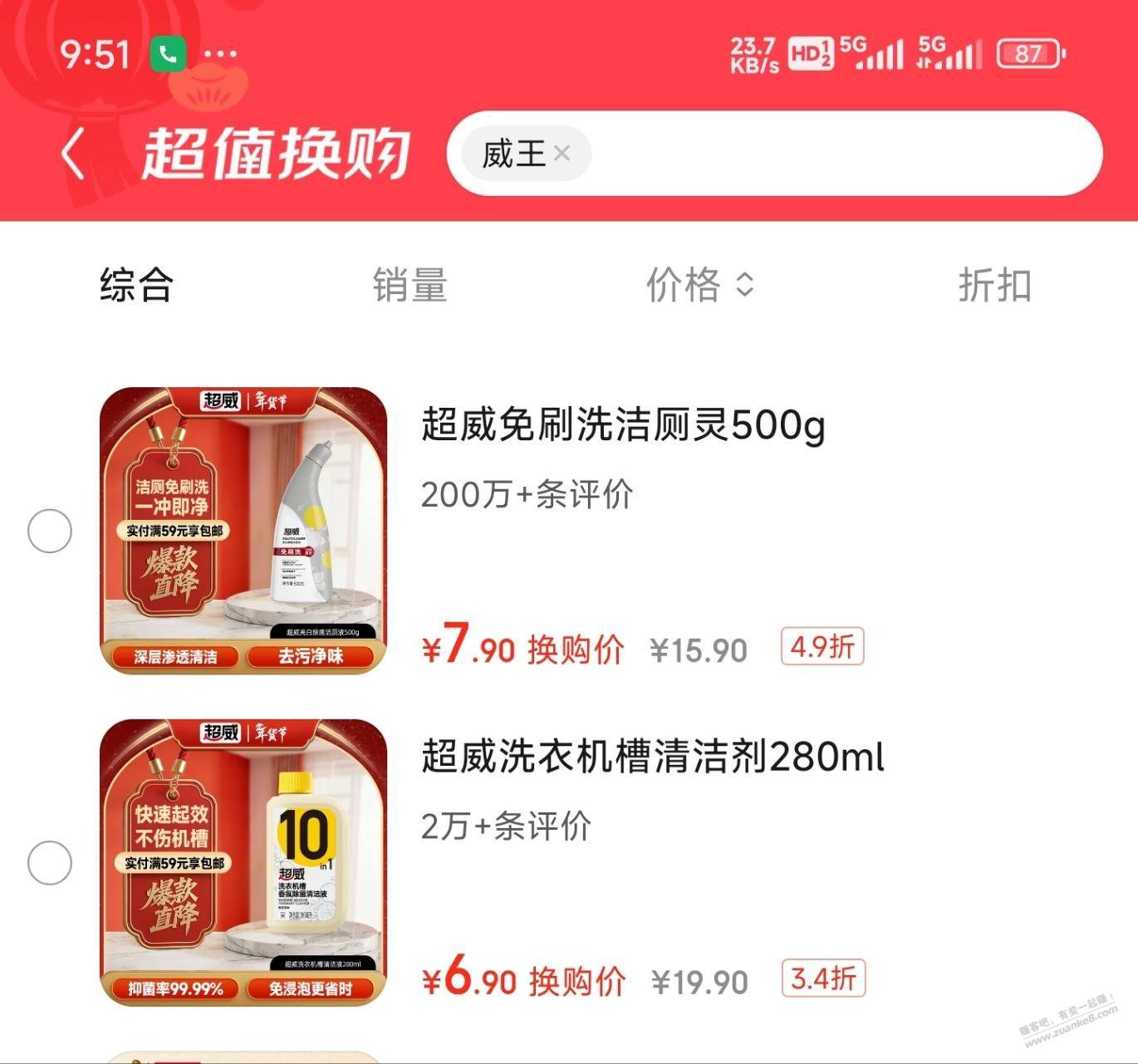Go back from 超值换购 page
1138x1064 pixels.
pyautogui.click(x=73, y=154)
